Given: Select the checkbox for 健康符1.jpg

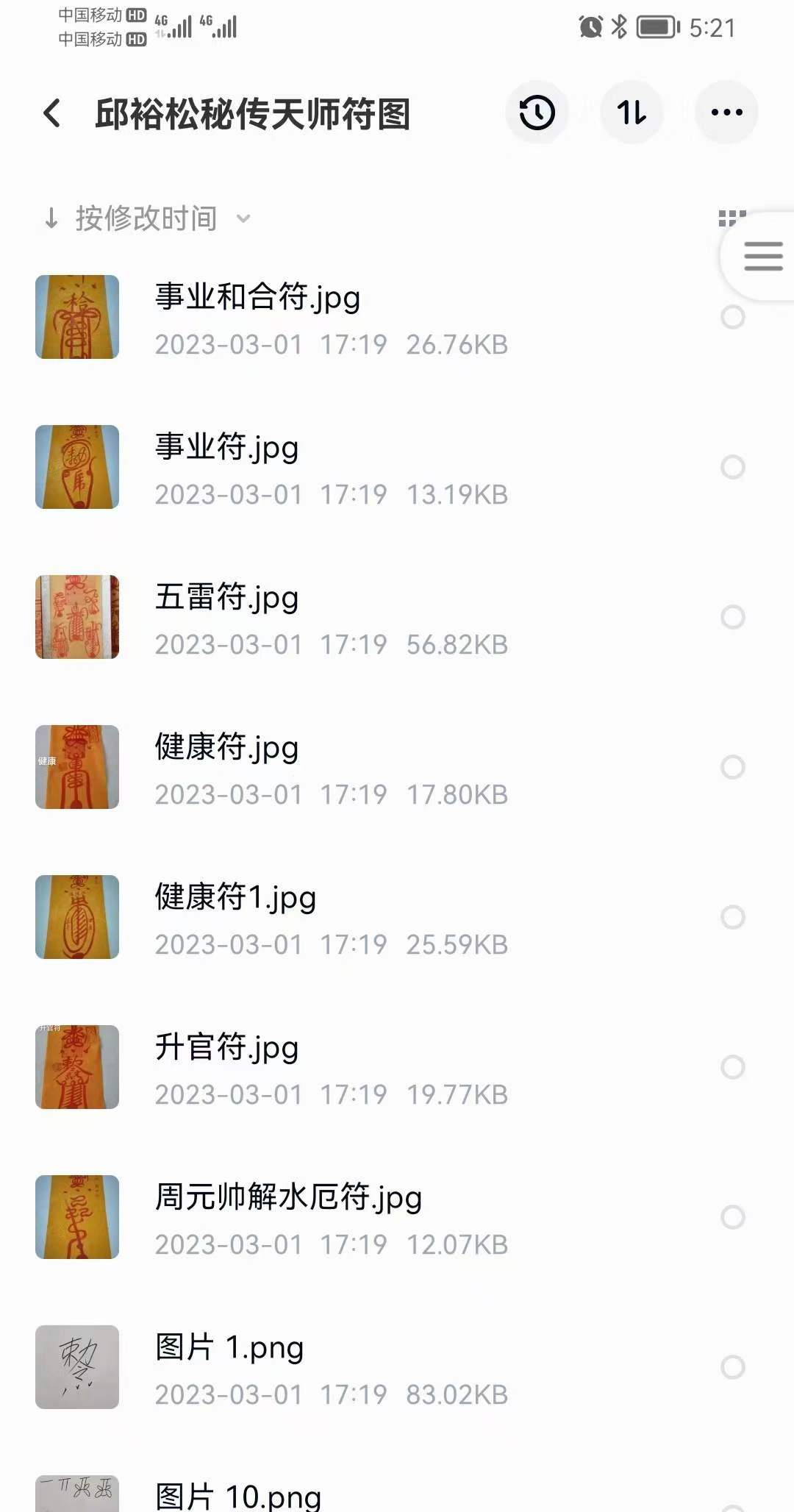Looking at the screenshot, I should [732, 916].
